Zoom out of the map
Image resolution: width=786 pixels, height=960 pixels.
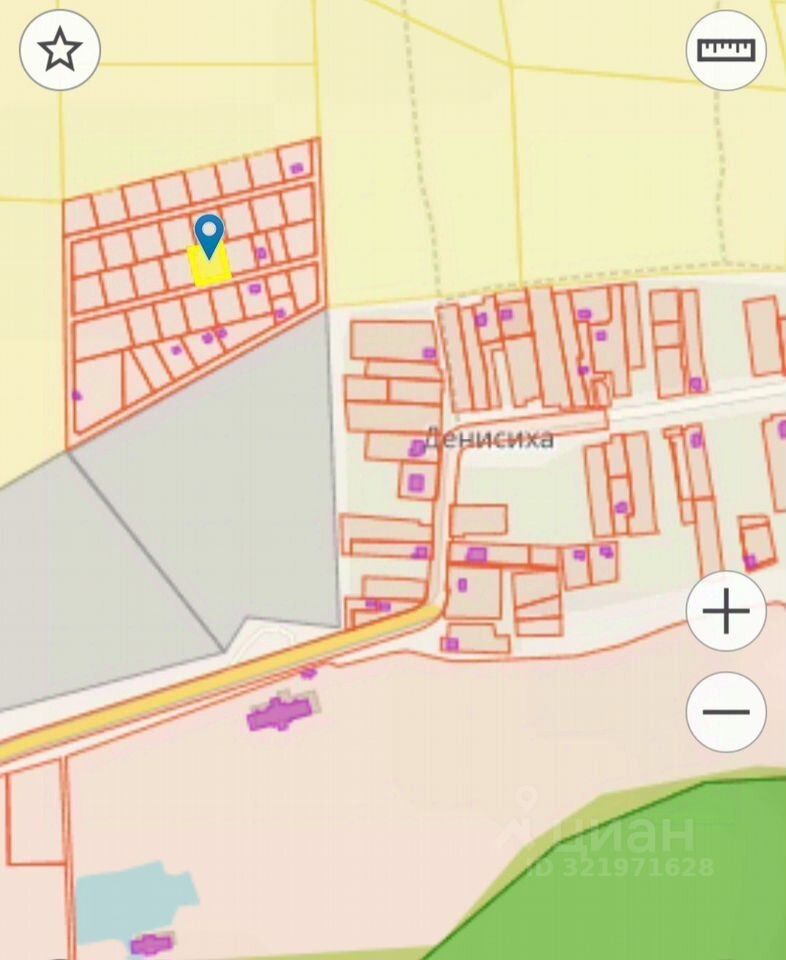pos(726,712)
